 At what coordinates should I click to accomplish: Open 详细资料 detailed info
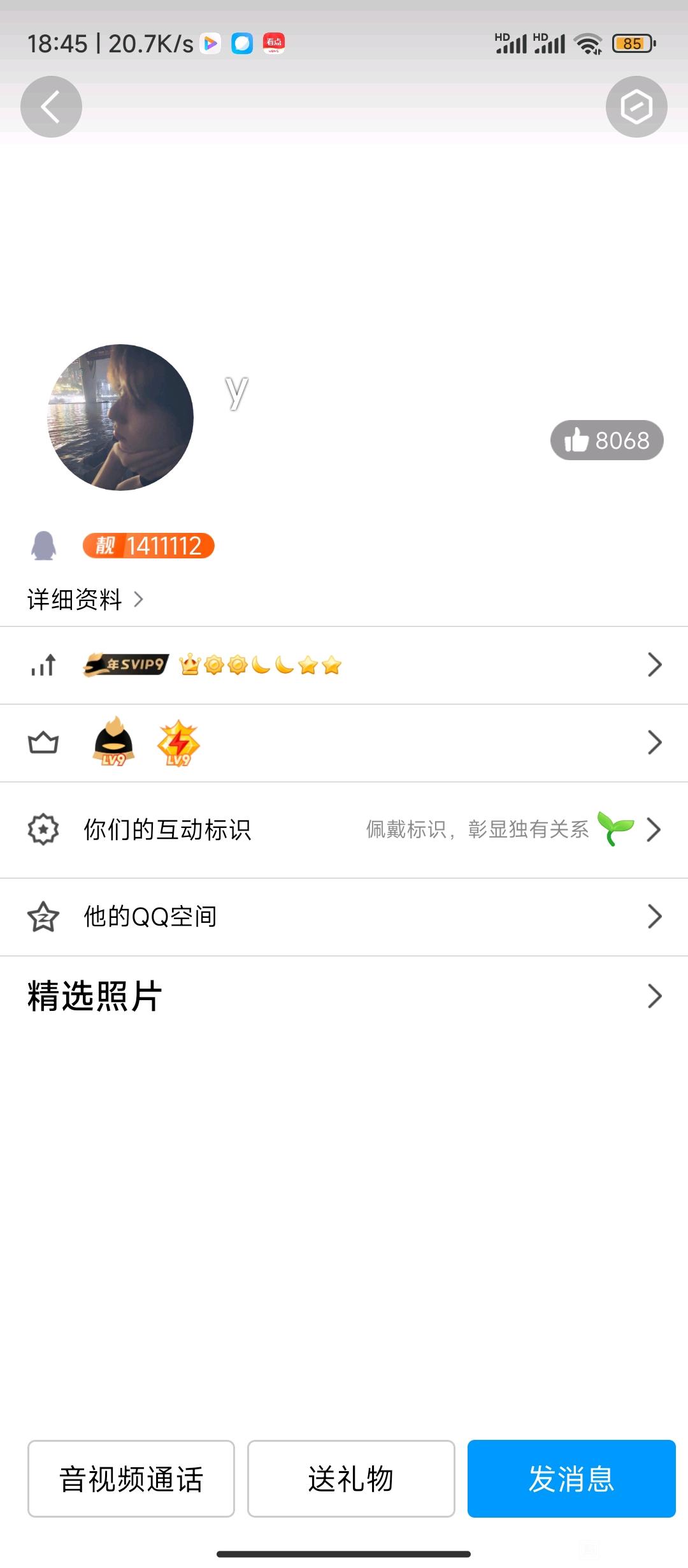point(85,599)
